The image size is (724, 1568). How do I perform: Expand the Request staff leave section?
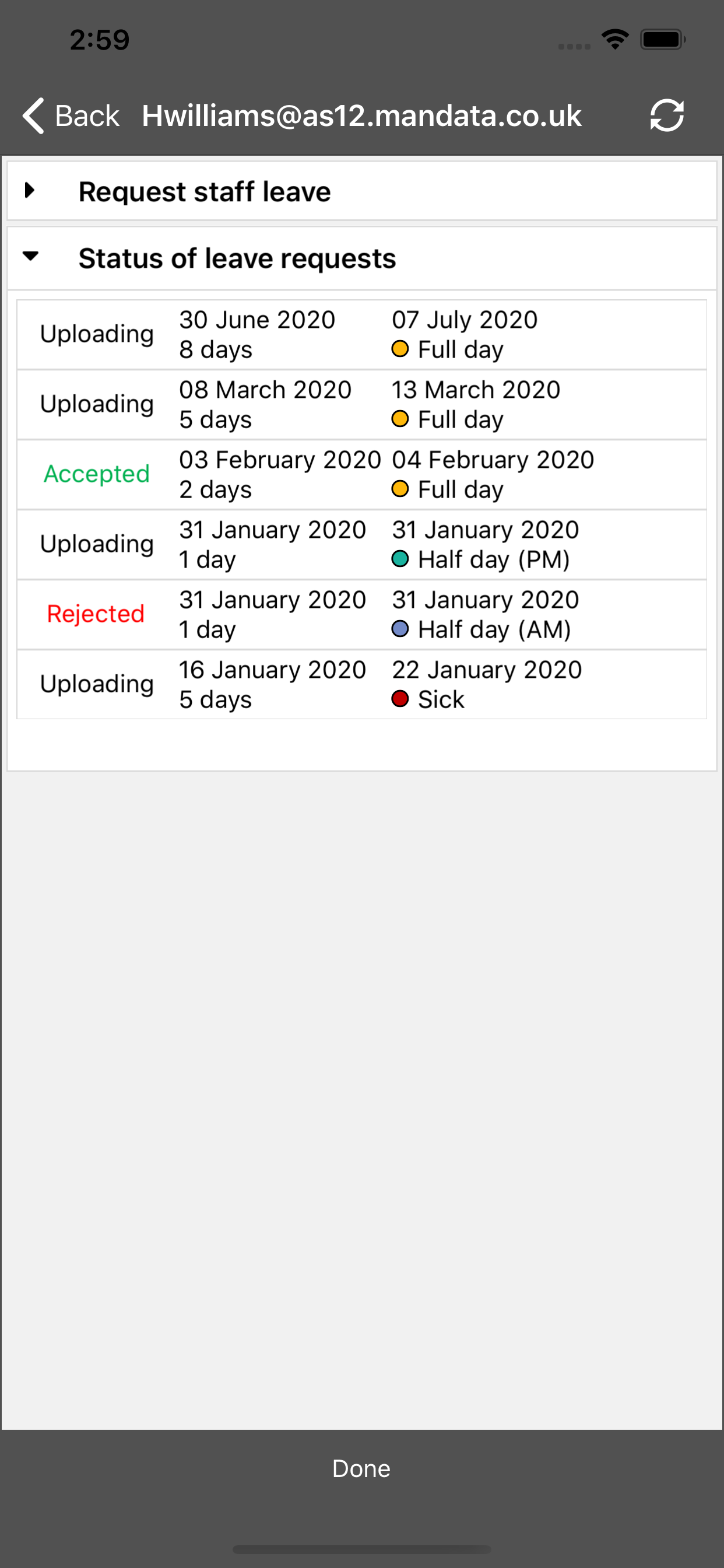coord(361,191)
